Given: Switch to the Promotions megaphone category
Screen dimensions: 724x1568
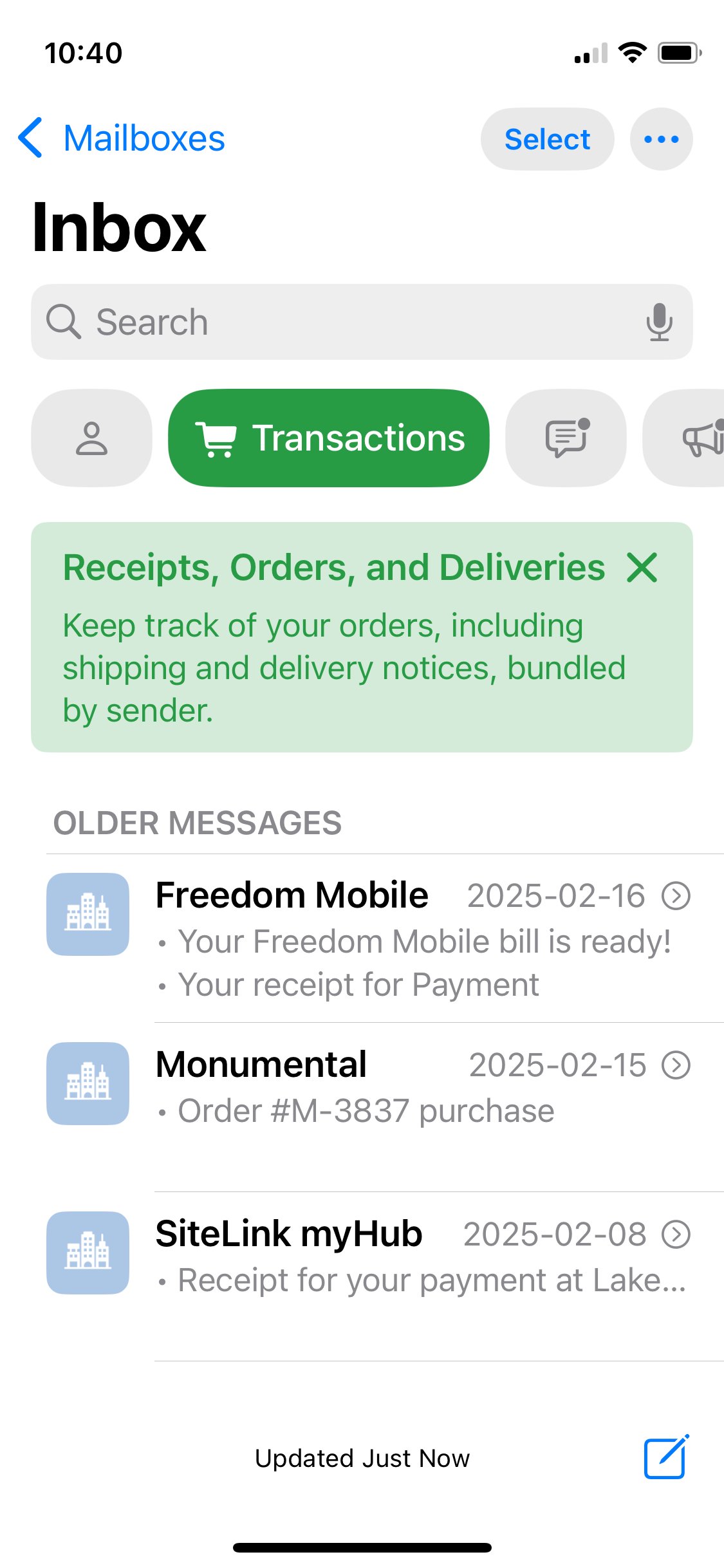Looking at the screenshot, I should [683, 438].
